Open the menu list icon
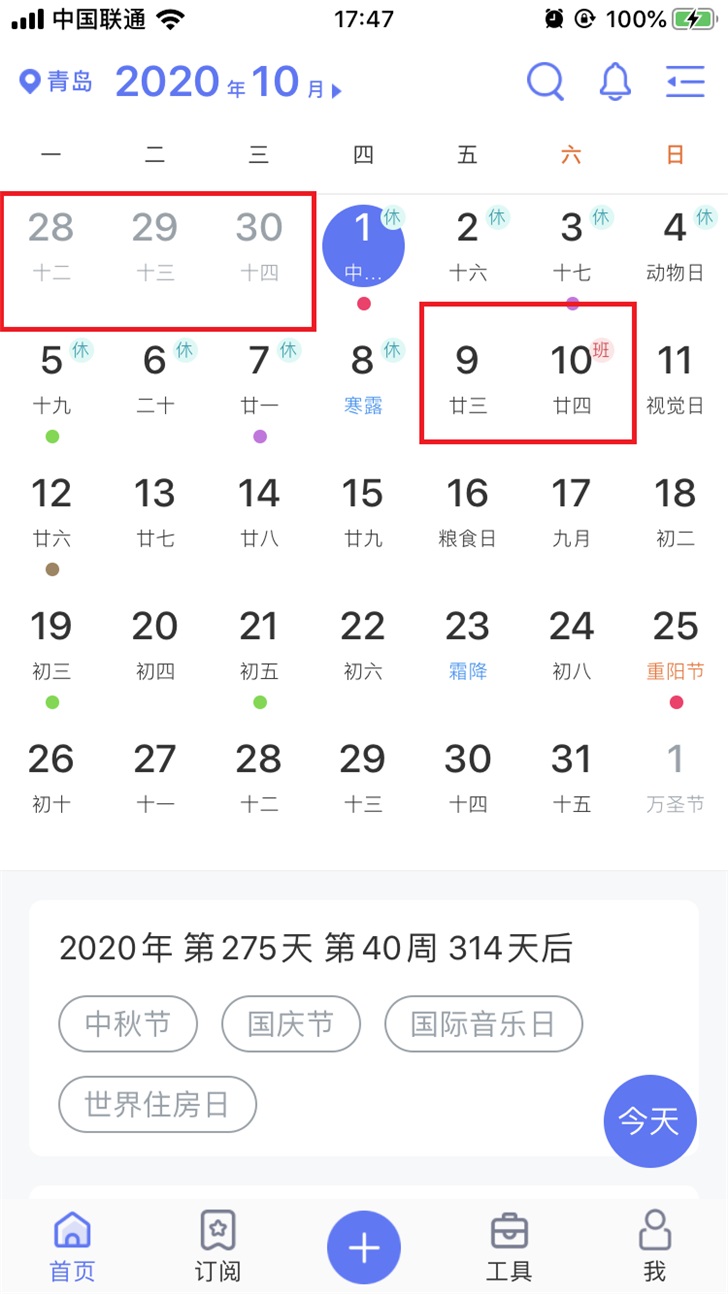Screen dimensions: 728x1294 (685, 81)
